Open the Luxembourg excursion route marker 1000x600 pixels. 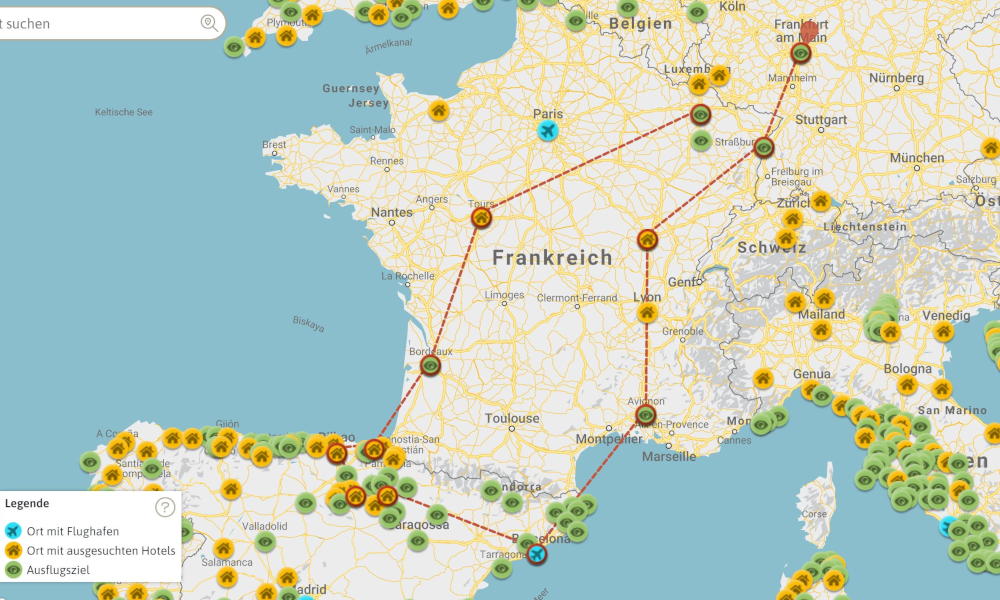[700, 114]
